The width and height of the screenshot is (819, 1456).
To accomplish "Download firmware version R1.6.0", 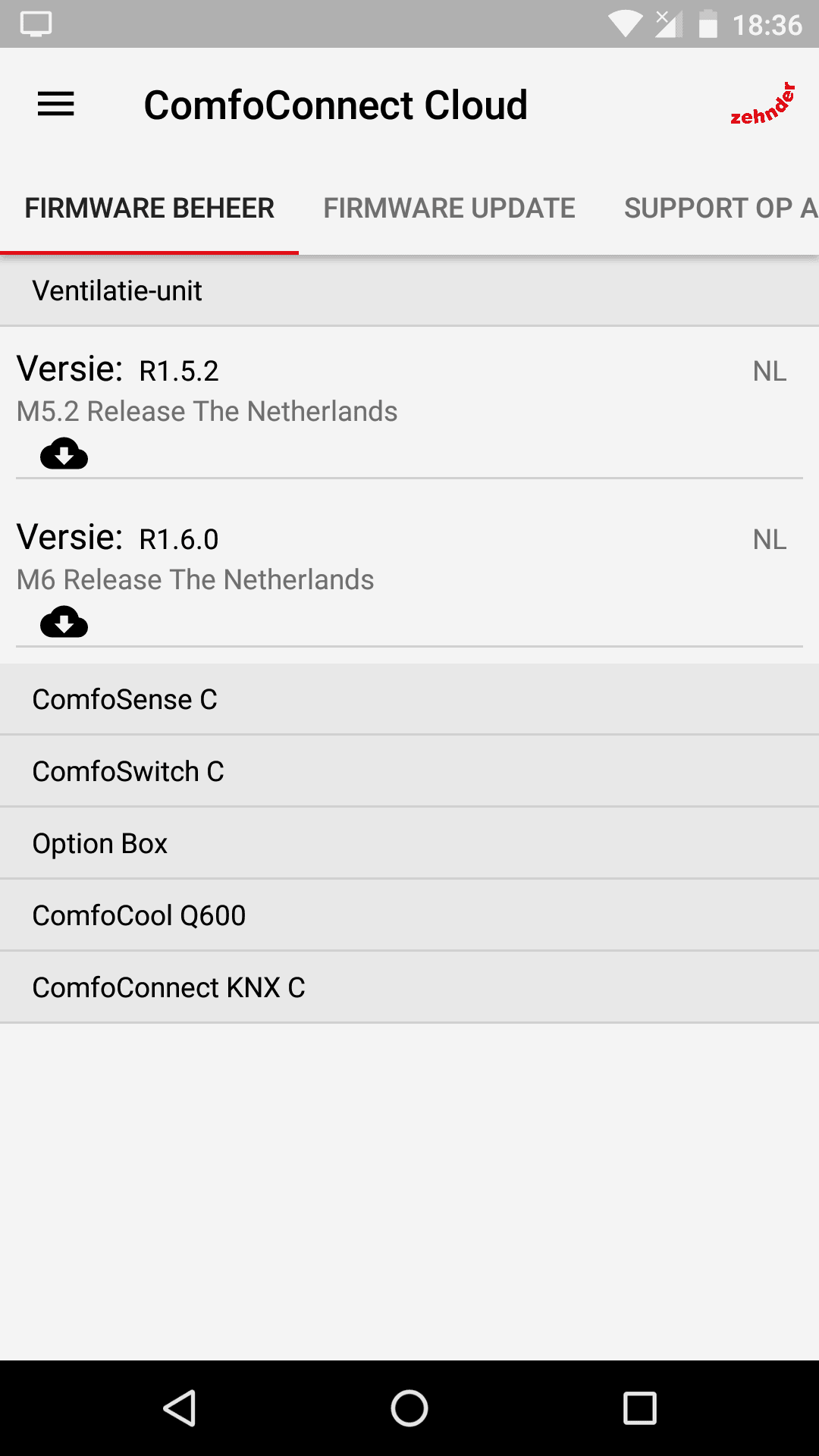I will point(64,623).
